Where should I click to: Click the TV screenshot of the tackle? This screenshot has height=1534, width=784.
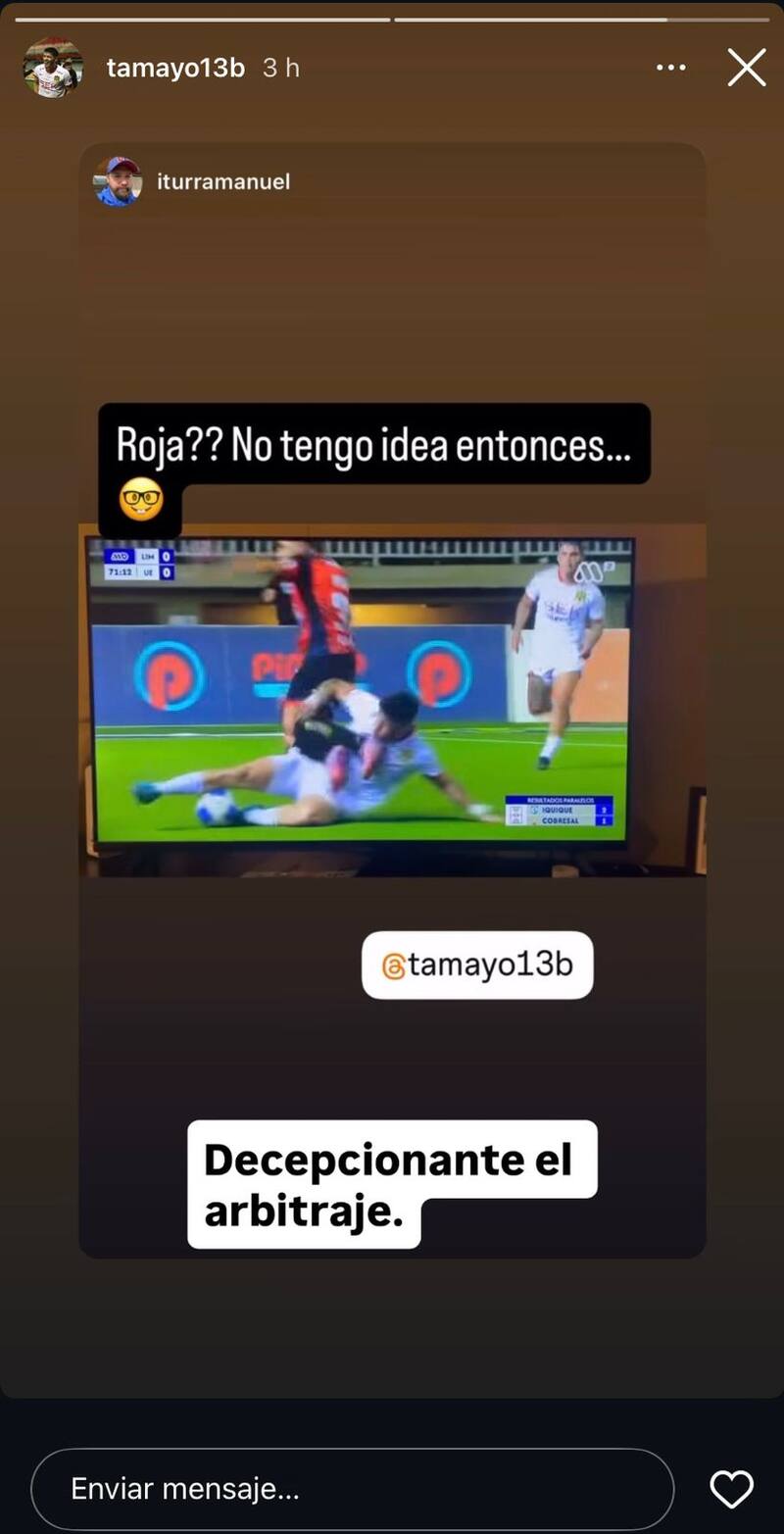point(390,701)
